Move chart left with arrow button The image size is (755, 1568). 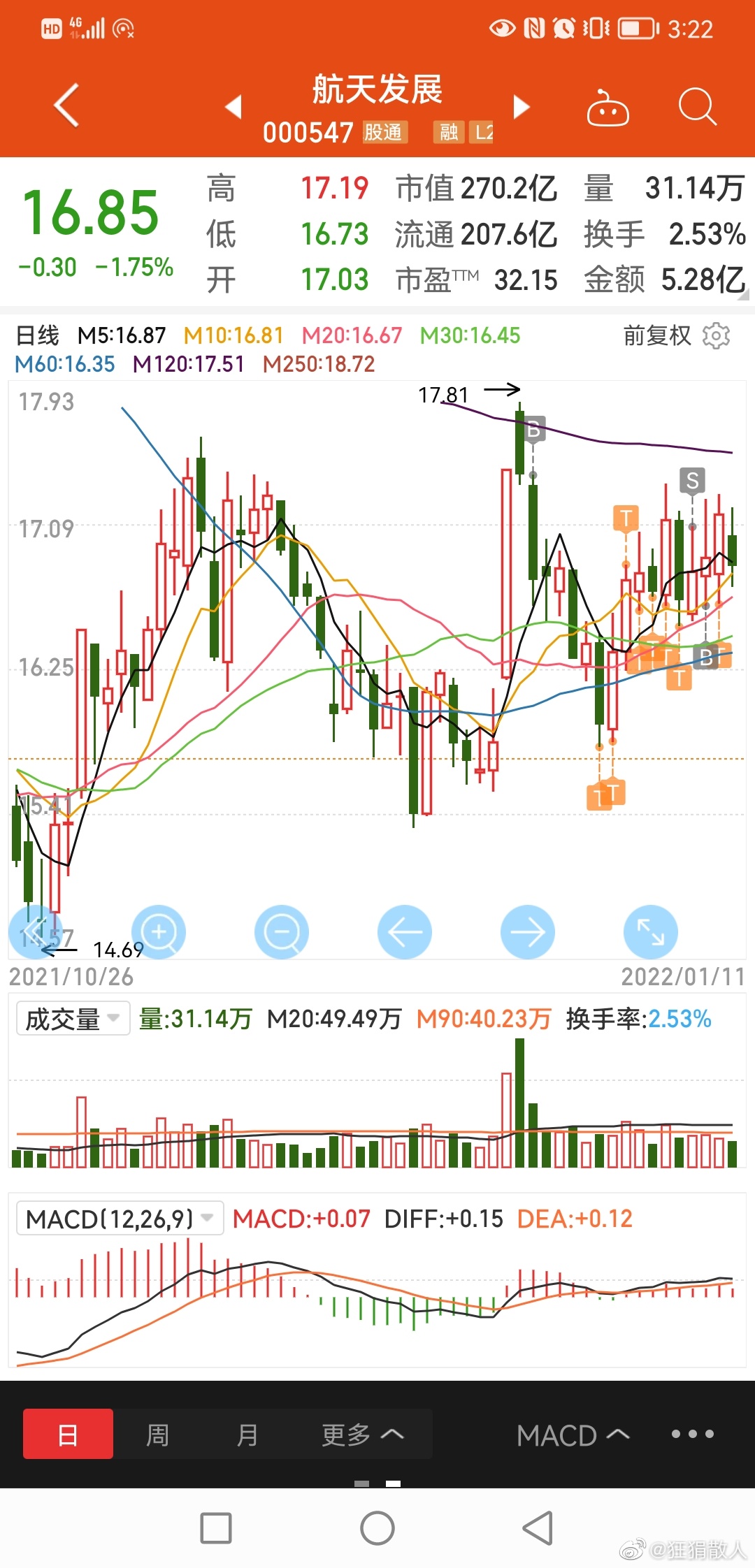pos(405,932)
